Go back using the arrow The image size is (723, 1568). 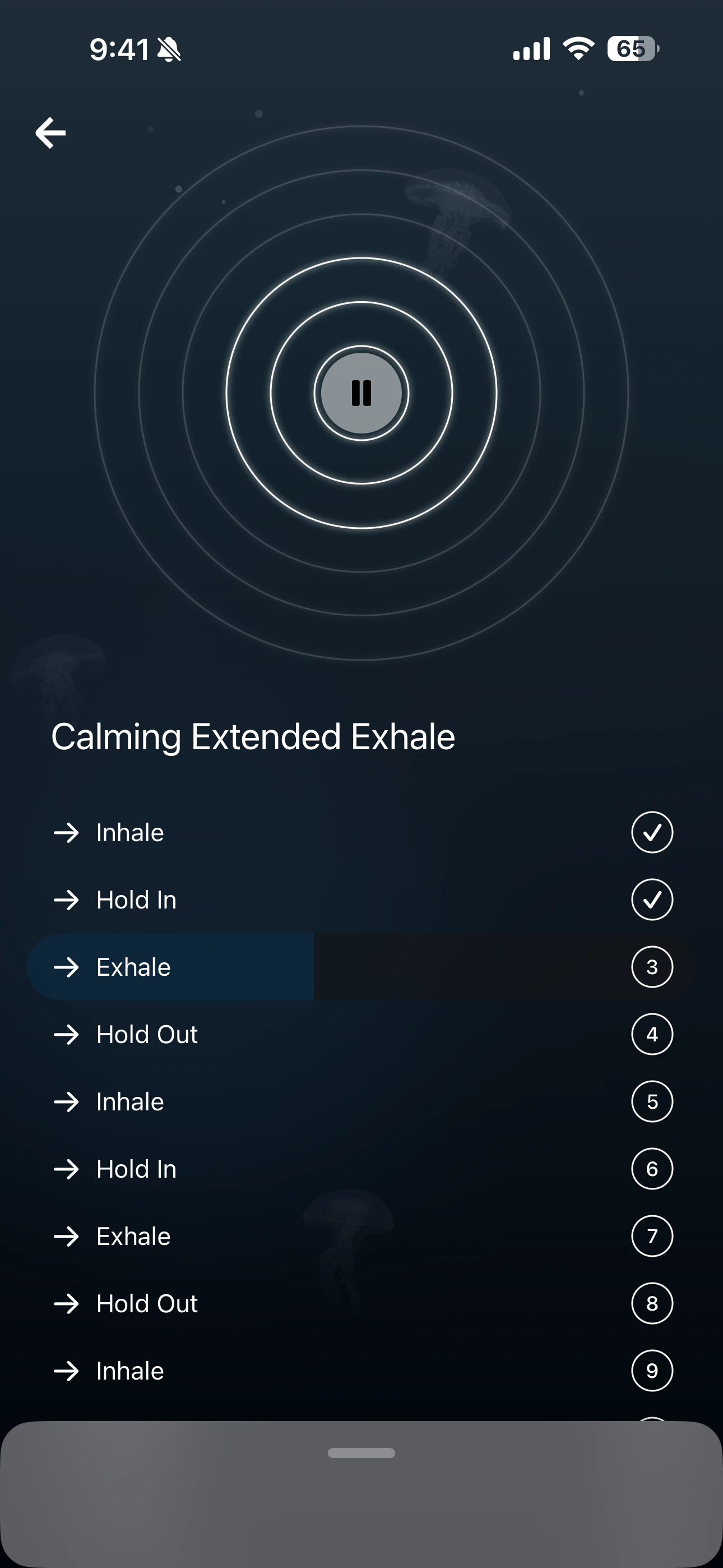click(50, 133)
